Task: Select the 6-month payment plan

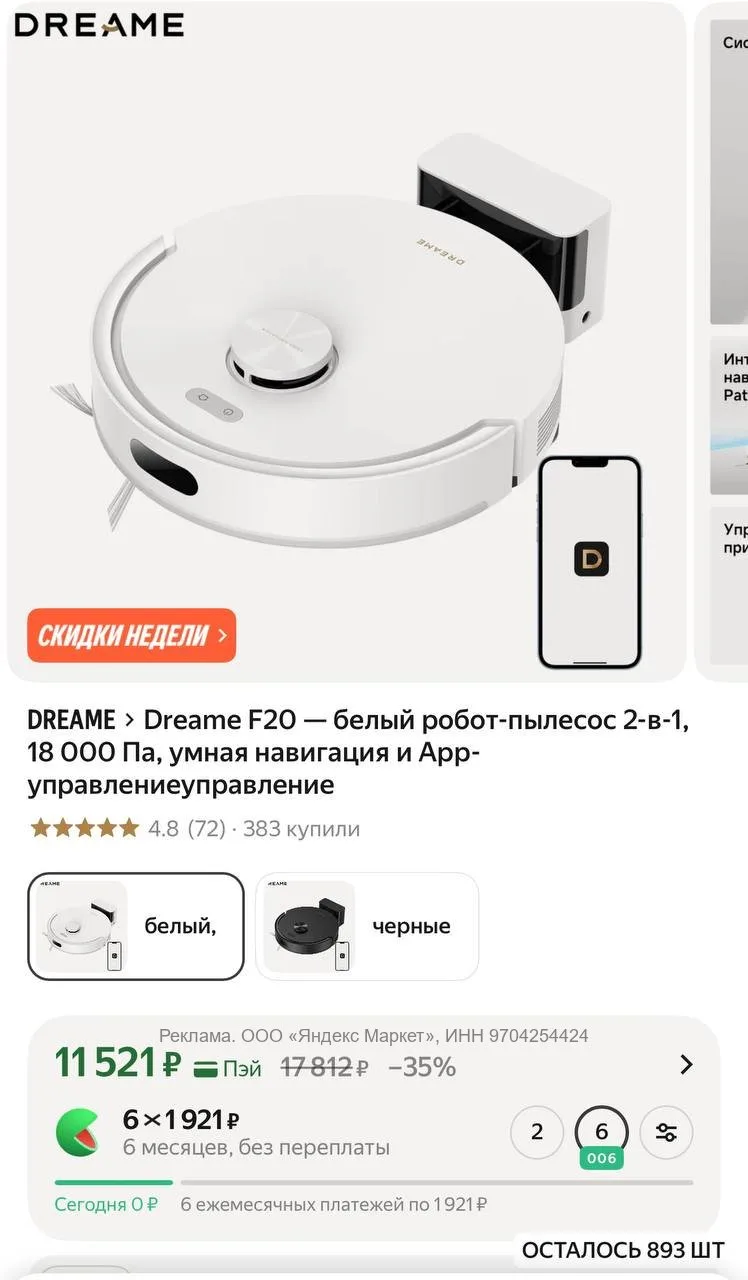Action: [602, 1133]
